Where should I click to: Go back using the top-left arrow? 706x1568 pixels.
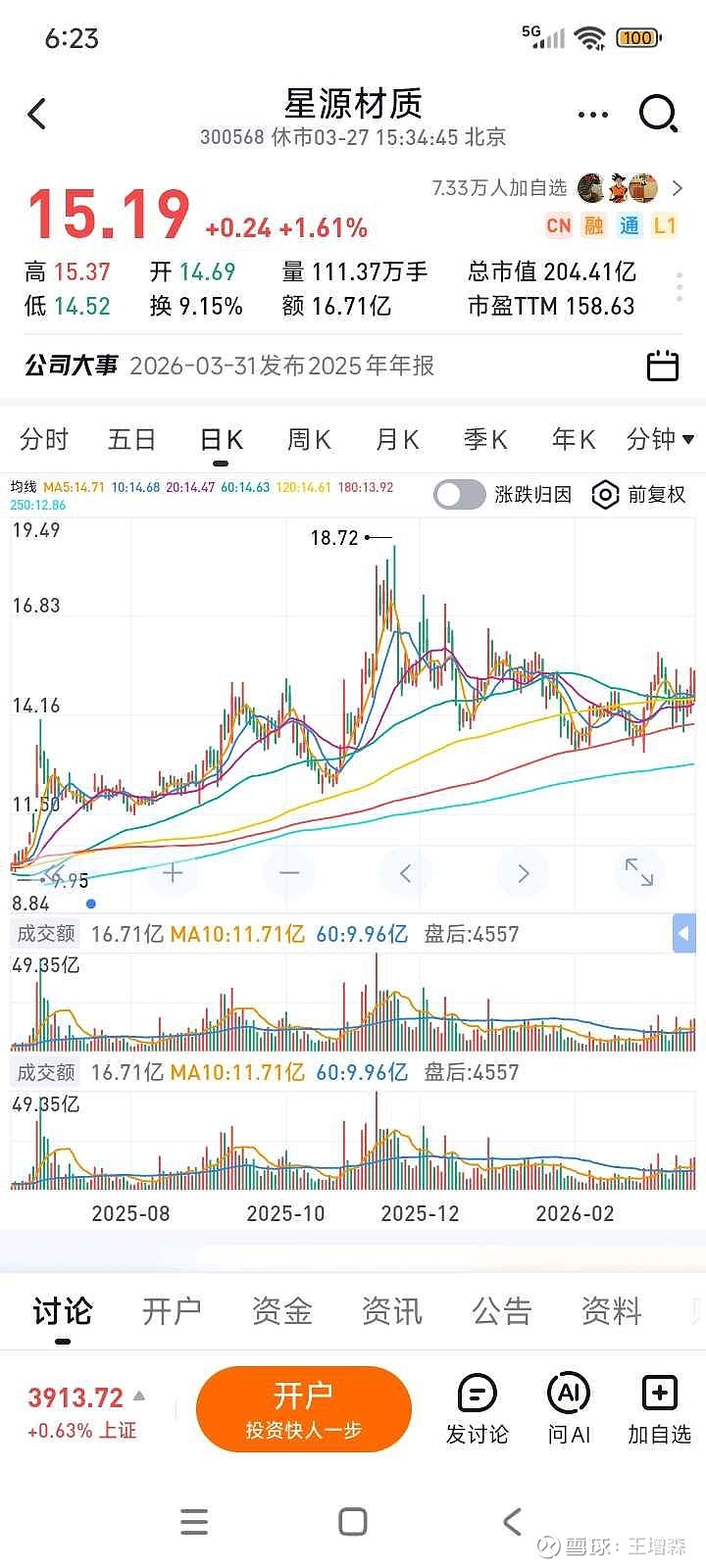coord(37,114)
